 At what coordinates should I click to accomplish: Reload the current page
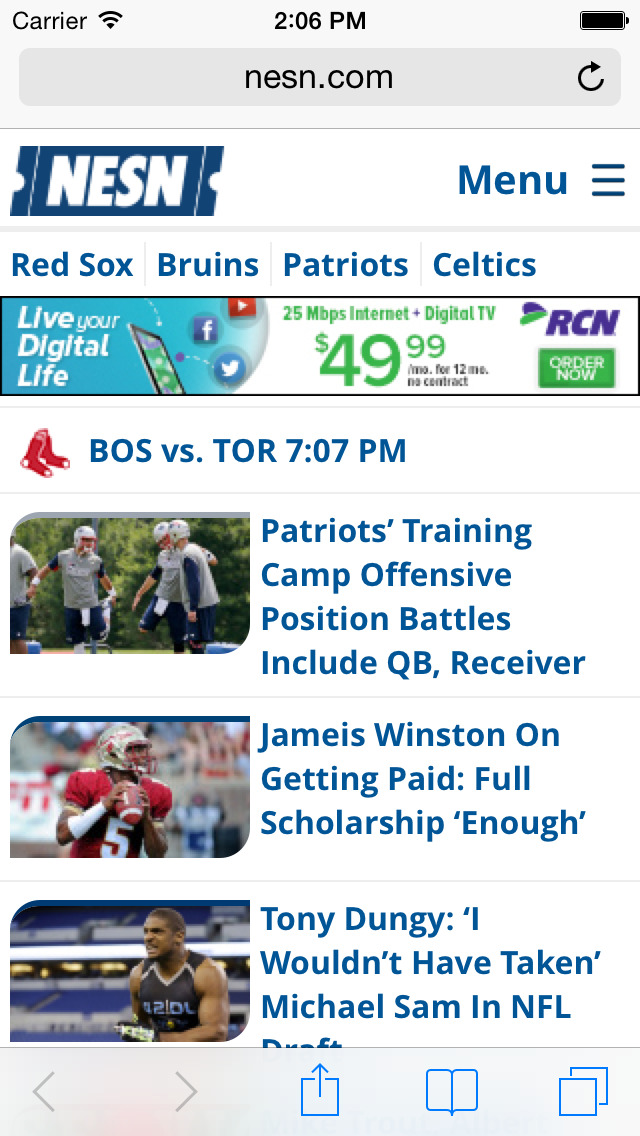tap(591, 78)
